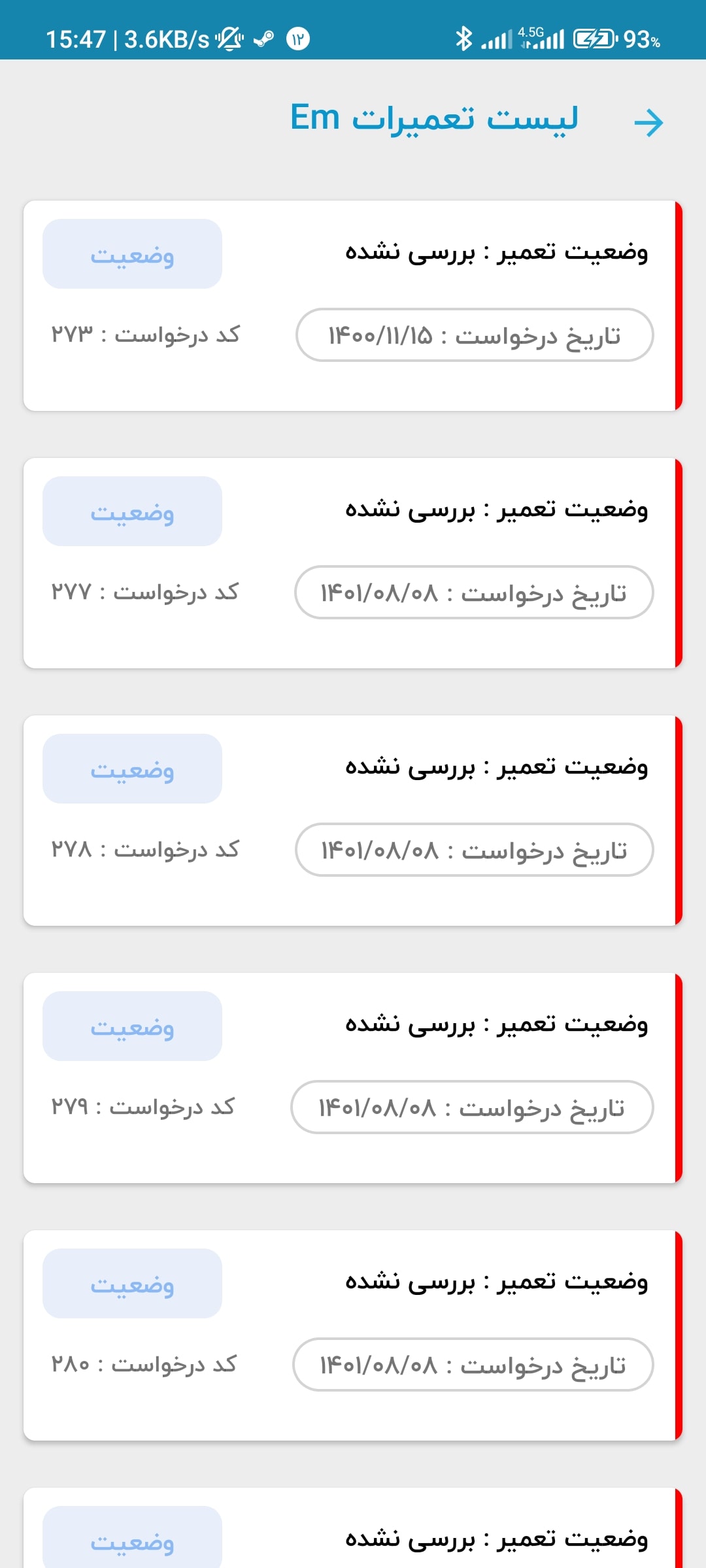The image size is (706, 1568).
Task: Tap the وضعیت button for request code ۲۷۸
Action: 132,768
